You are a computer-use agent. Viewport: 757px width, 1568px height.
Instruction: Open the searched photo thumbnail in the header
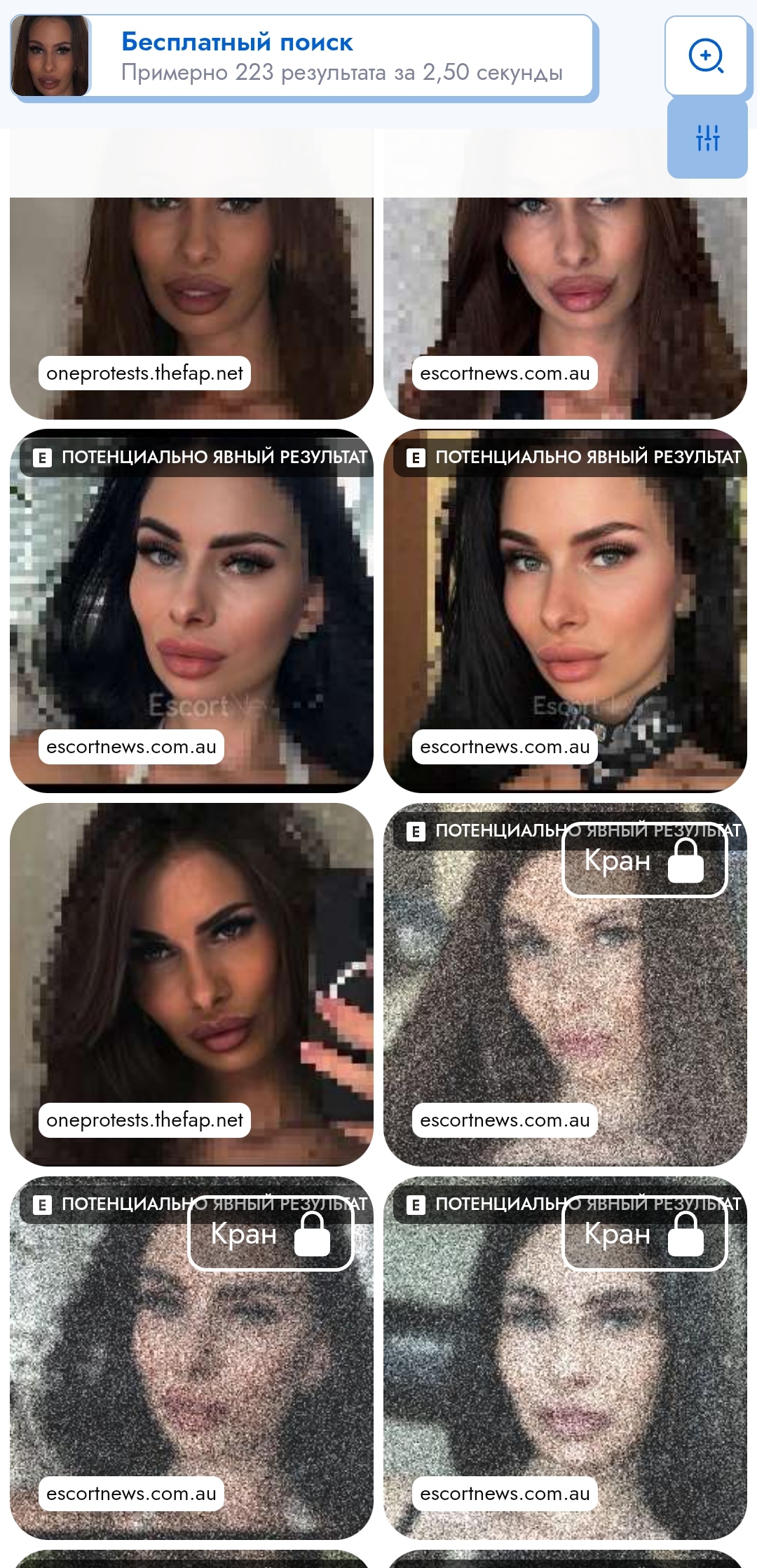(x=50, y=56)
